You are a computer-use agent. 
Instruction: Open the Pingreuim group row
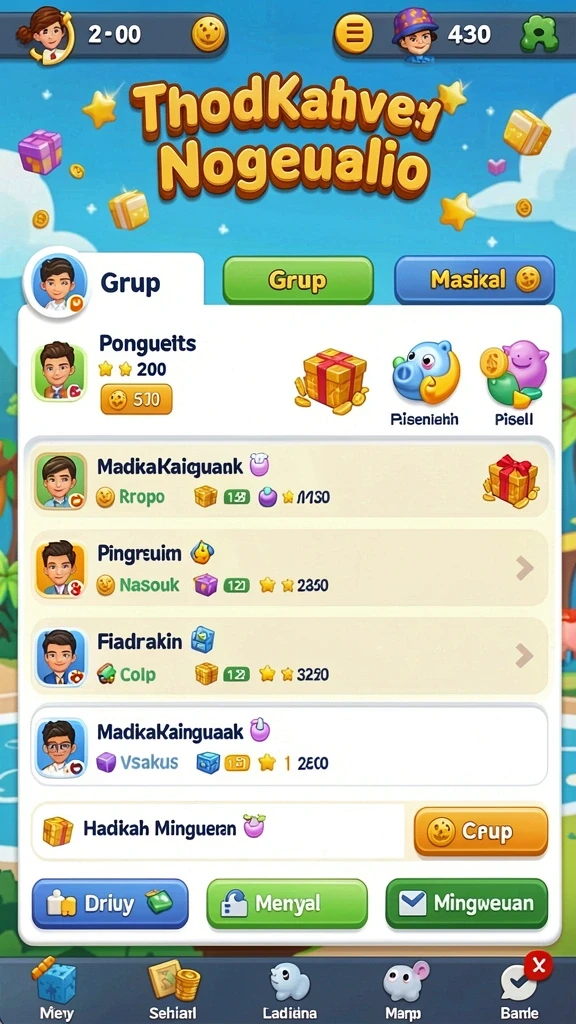click(289, 569)
